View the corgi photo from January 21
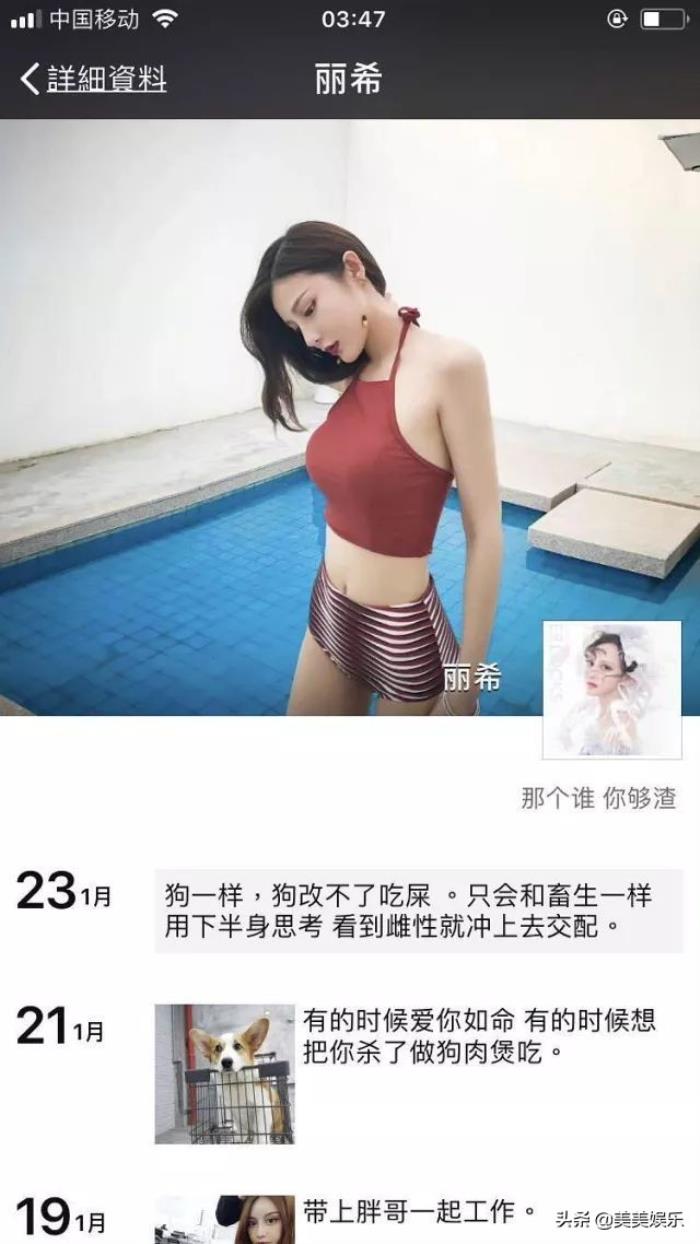This screenshot has height=1244, width=700. pos(225,1074)
